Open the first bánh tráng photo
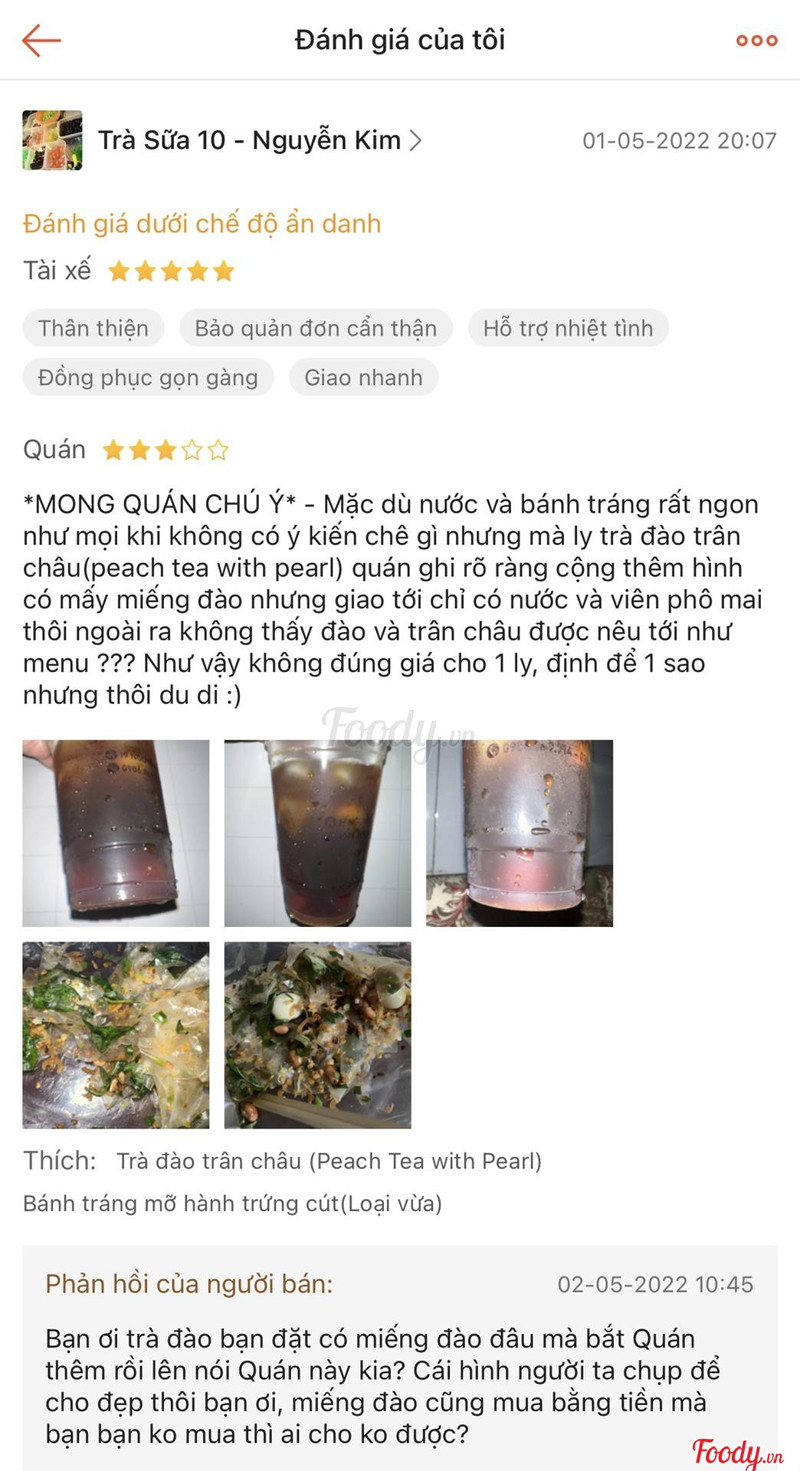This screenshot has width=800, height=1471. point(116,1035)
